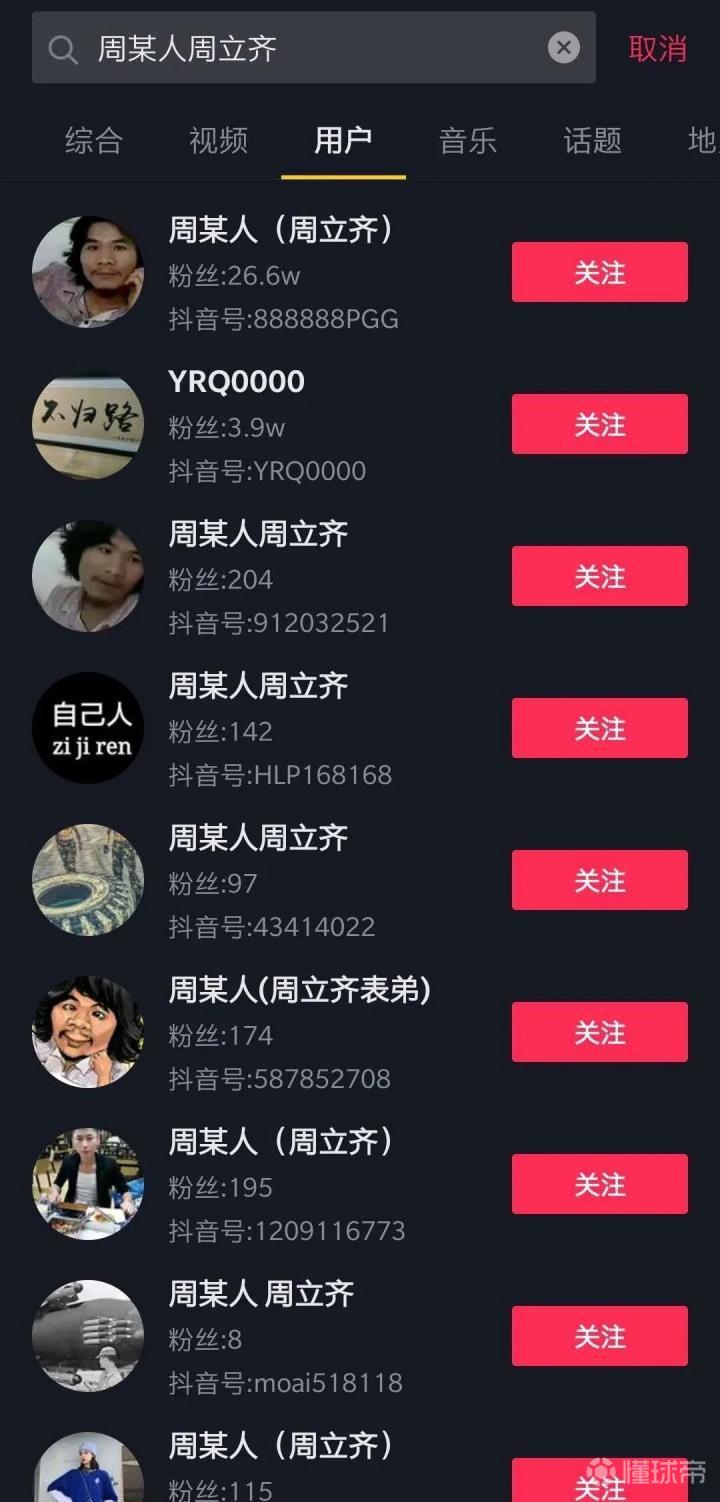Open the 音乐 tab
Screen dimensions: 720x1502
[467, 141]
